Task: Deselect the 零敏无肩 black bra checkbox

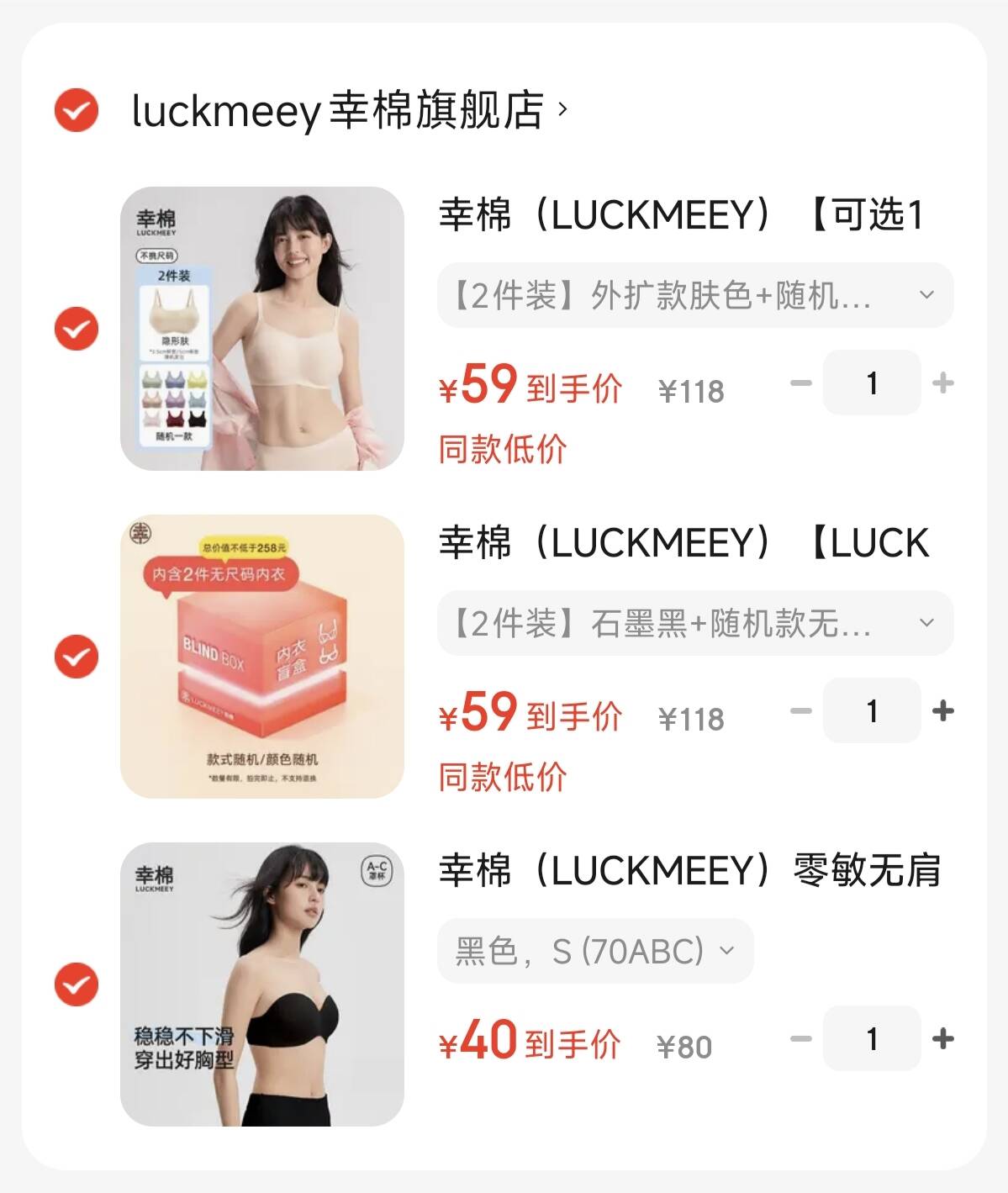Action: [x=77, y=984]
